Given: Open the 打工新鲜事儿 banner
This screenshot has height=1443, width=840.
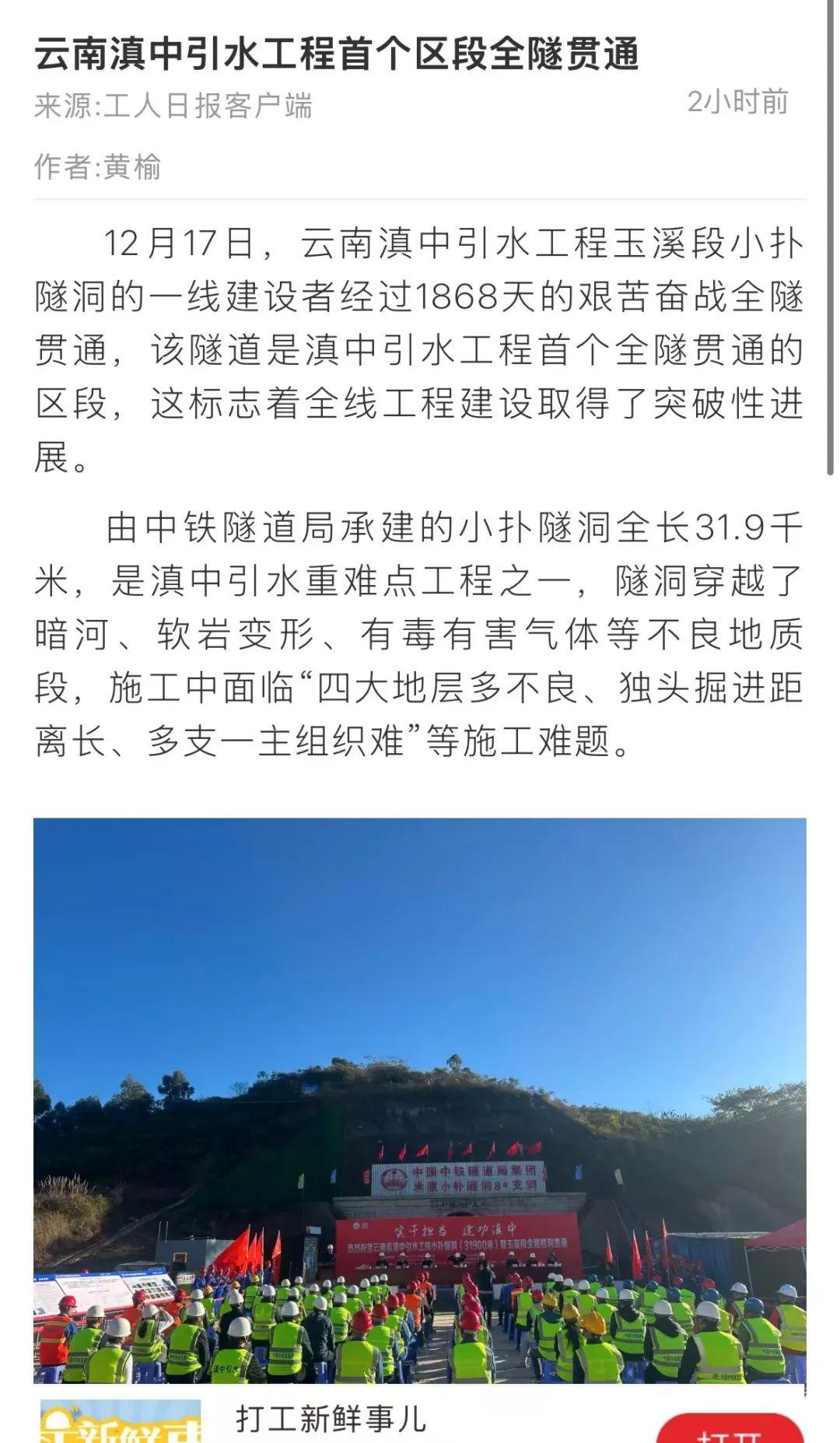Looking at the screenshot, I should tap(331, 1418).
